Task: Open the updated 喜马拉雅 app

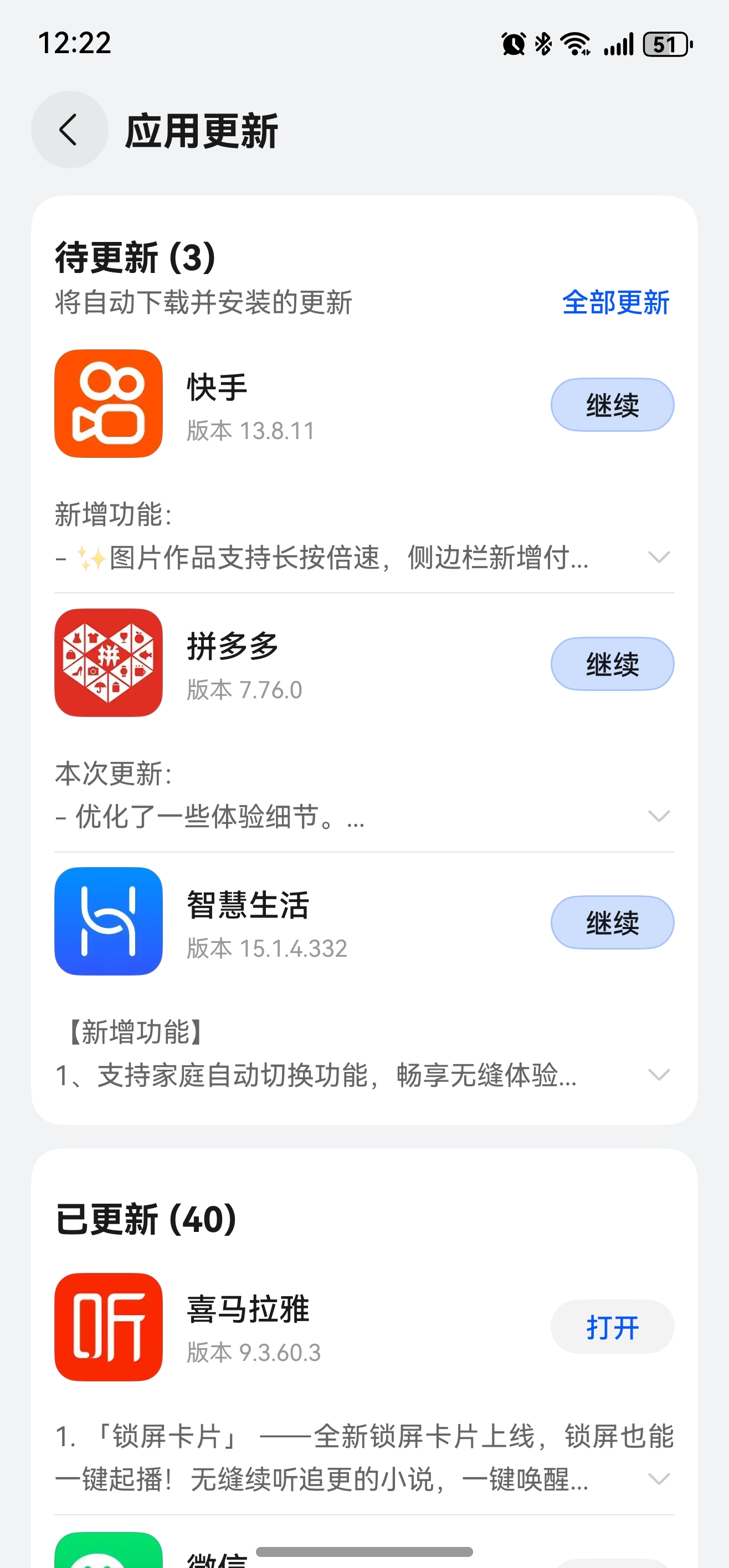Action: point(612,1327)
